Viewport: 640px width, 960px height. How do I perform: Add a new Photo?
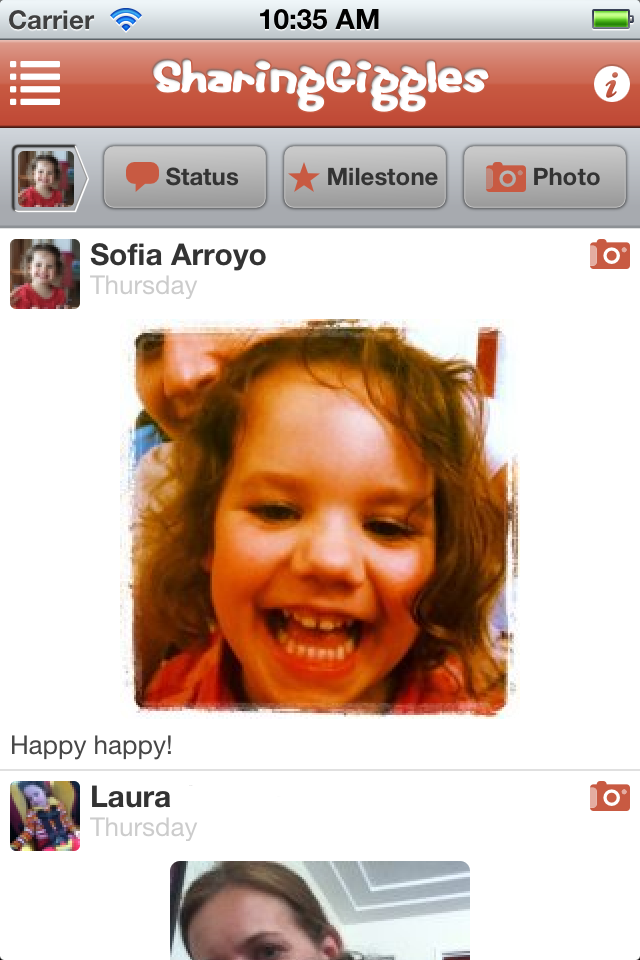coord(545,178)
